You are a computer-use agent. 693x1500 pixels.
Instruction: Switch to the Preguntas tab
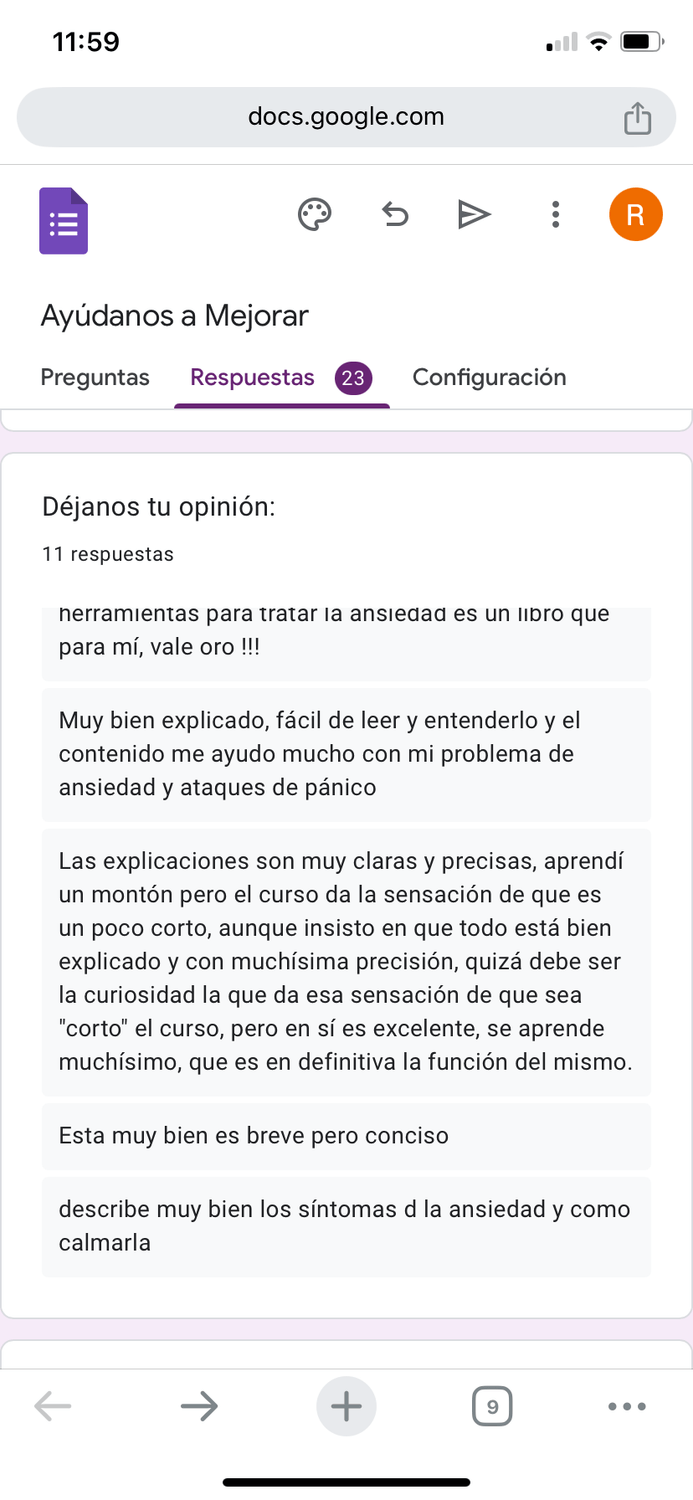[95, 377]
